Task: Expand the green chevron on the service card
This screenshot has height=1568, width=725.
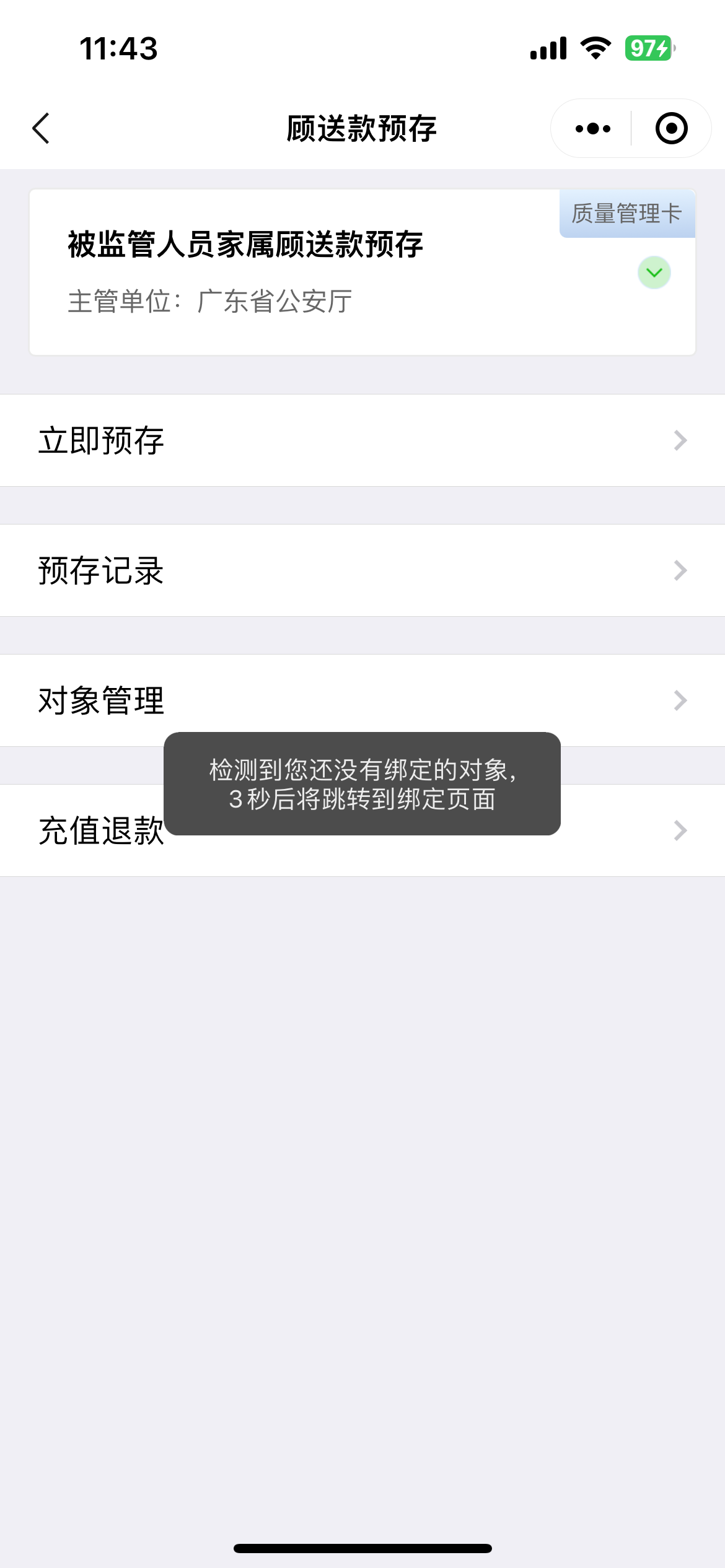Action: [654, 272]
